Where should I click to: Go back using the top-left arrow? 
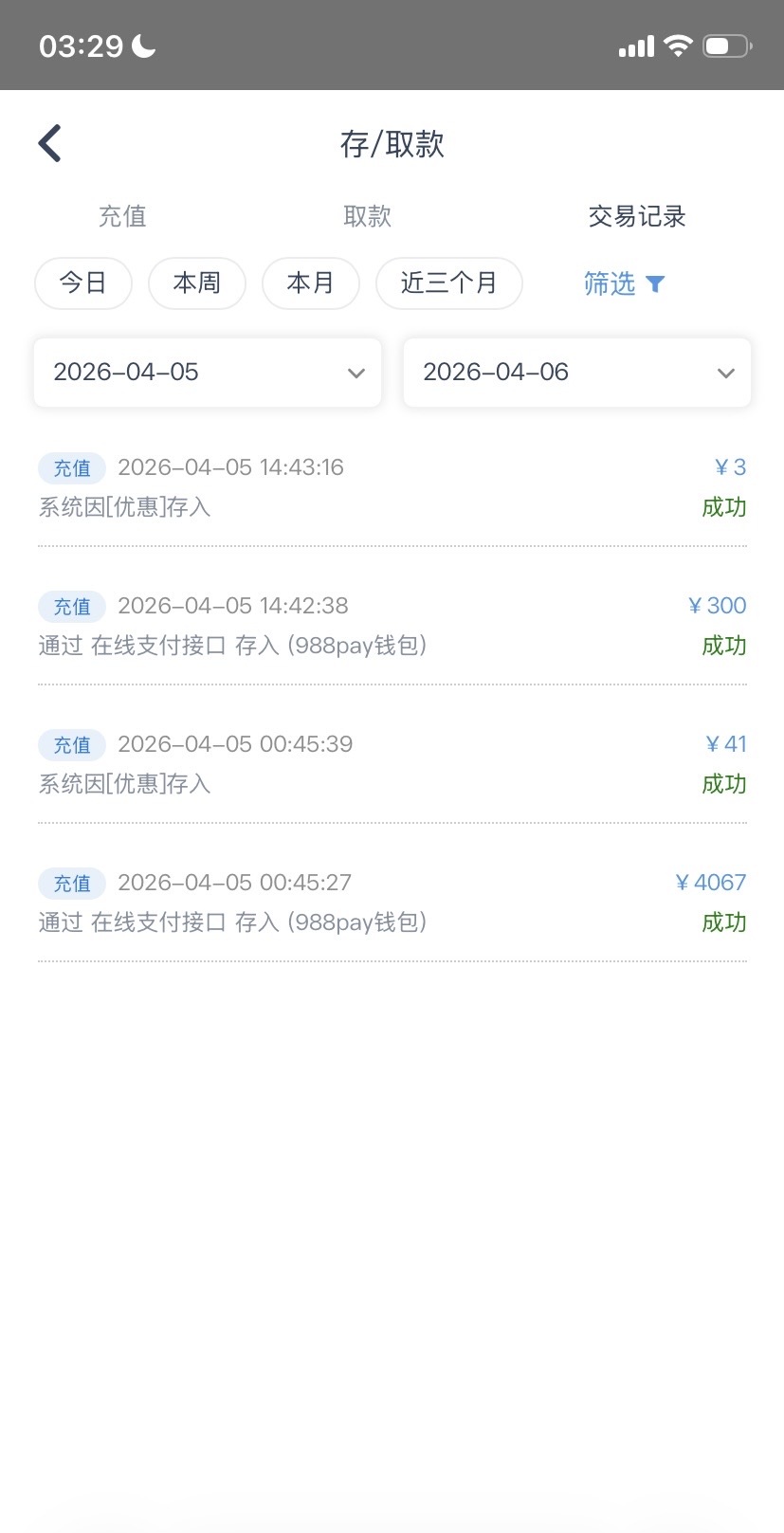[x=50, y=144]
